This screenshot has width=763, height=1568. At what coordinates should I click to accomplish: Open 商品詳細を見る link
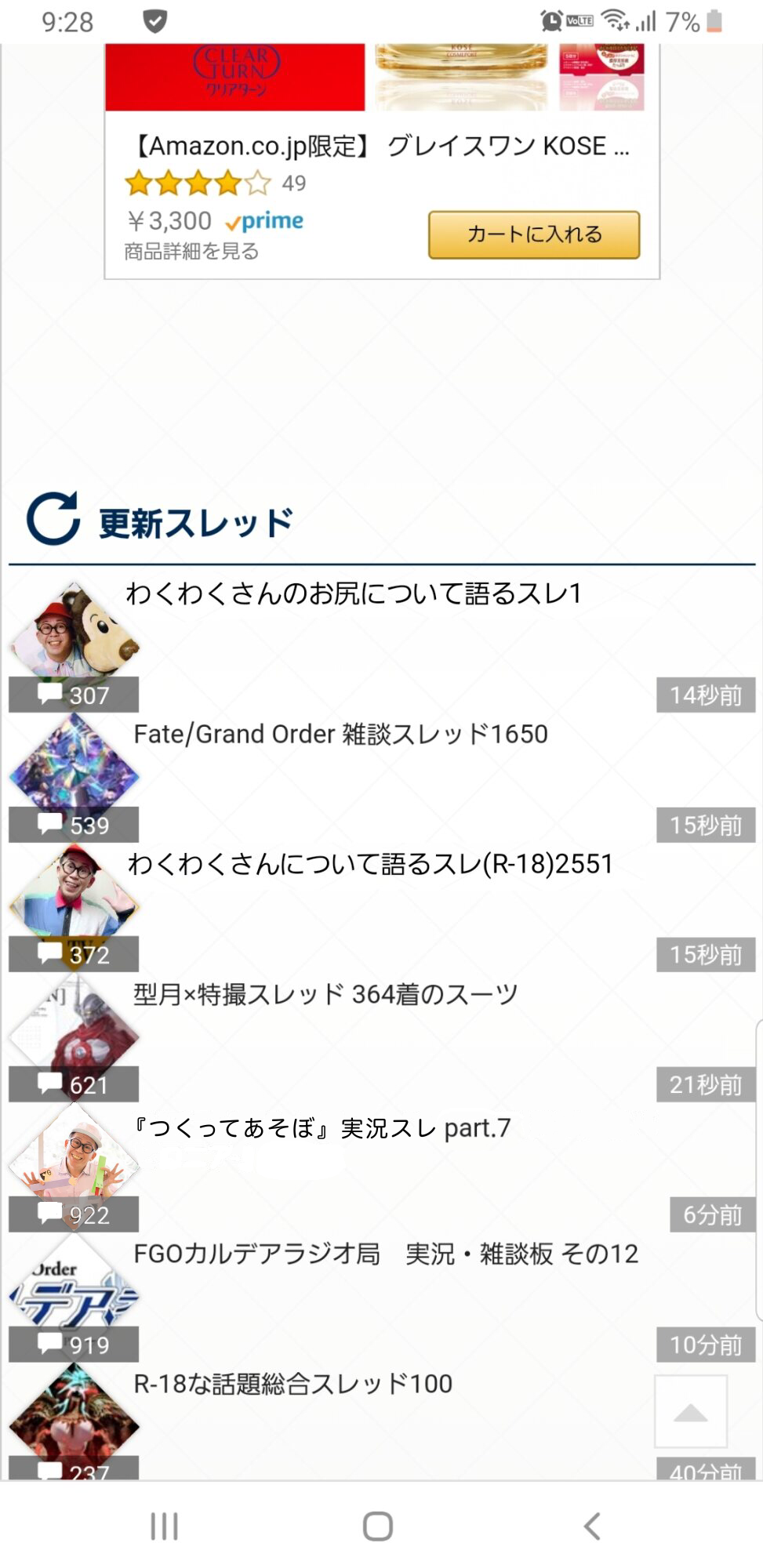191,252
